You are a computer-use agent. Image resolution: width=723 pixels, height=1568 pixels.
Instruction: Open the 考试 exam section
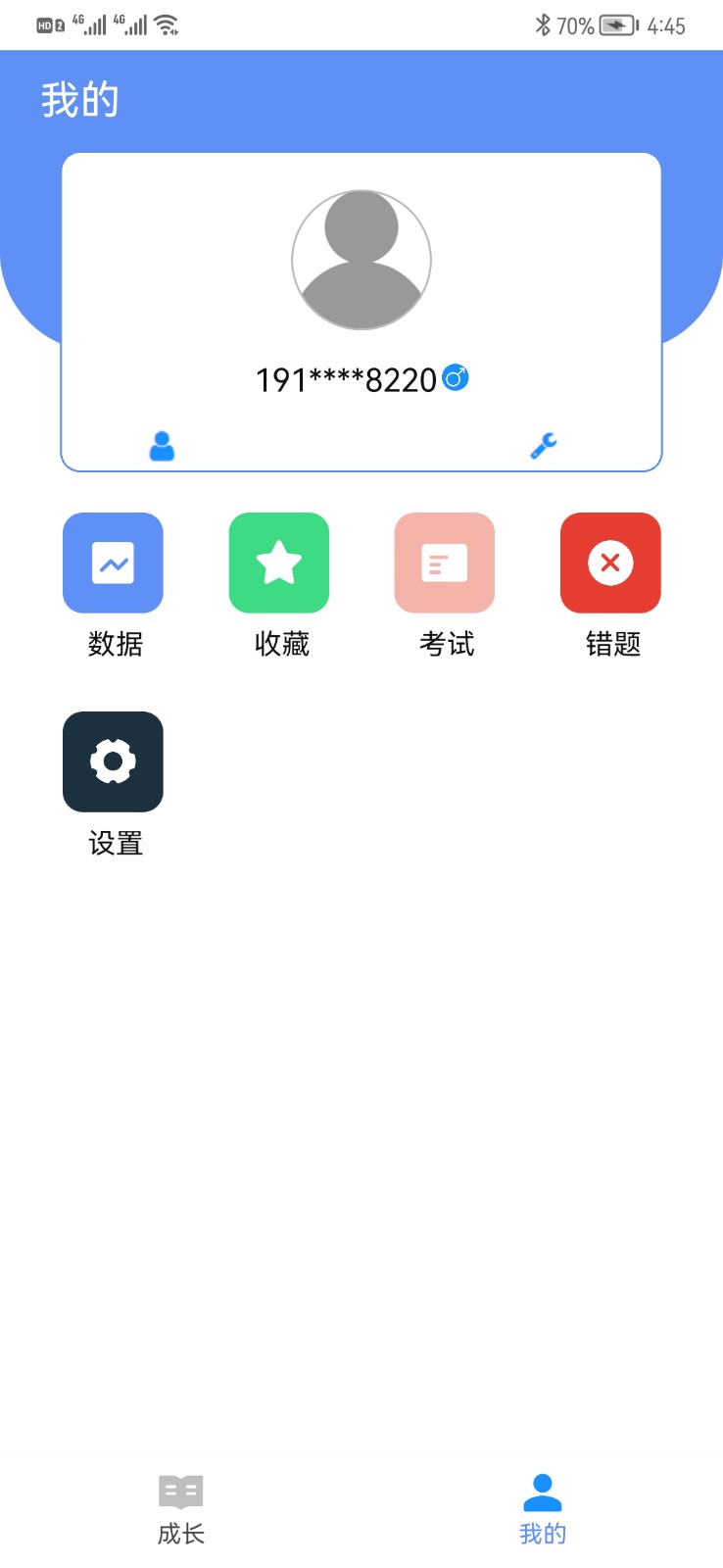coord(445,563)
